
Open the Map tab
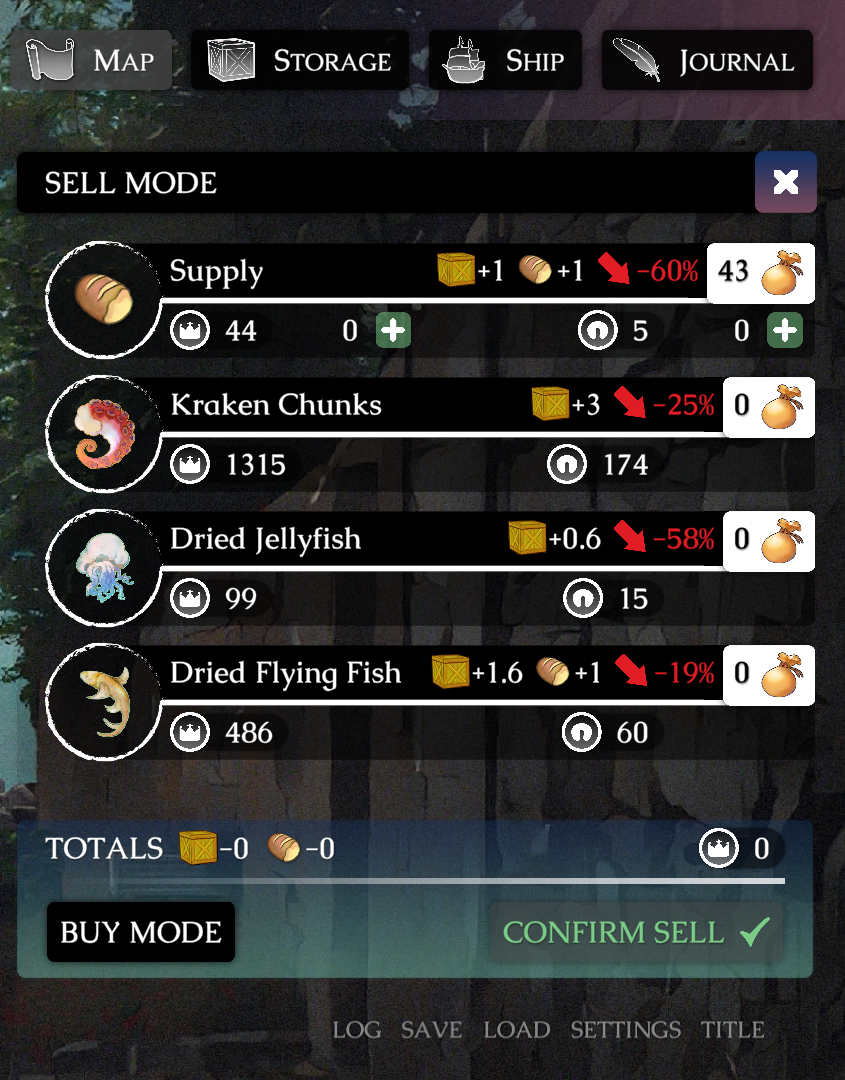click(x=92, y=61)
